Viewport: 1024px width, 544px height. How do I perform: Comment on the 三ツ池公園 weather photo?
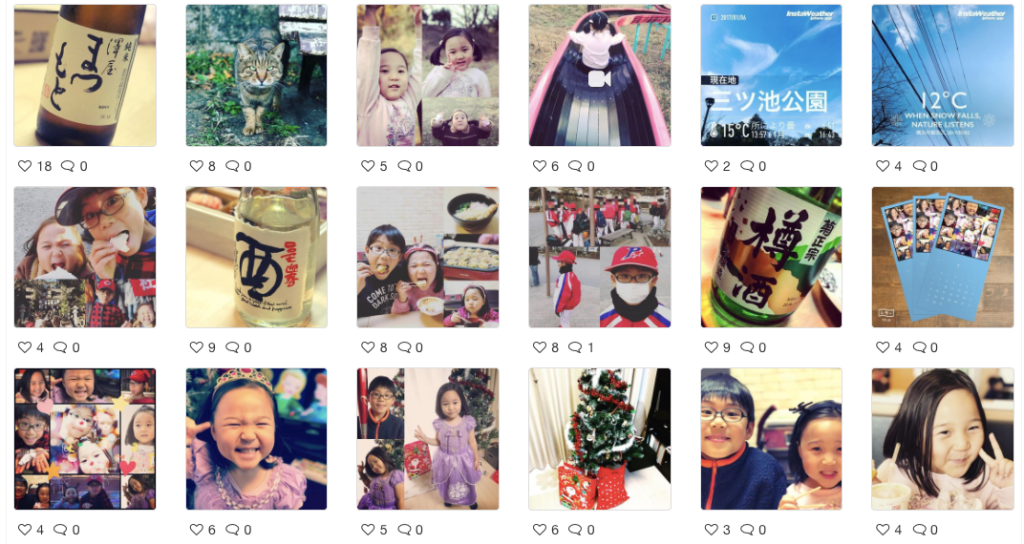click(x=747, y=166)
